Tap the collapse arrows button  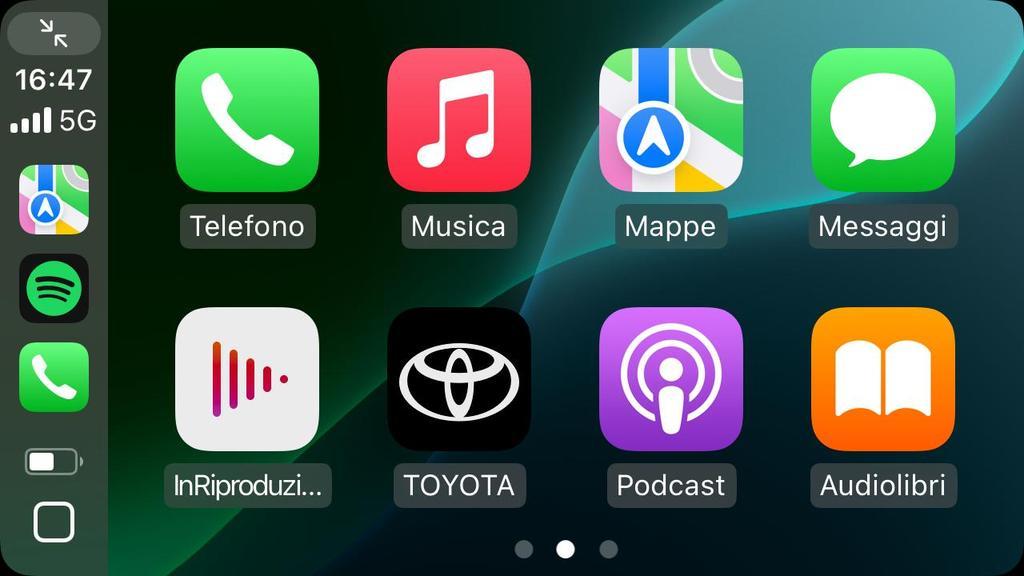pos(54,34)
